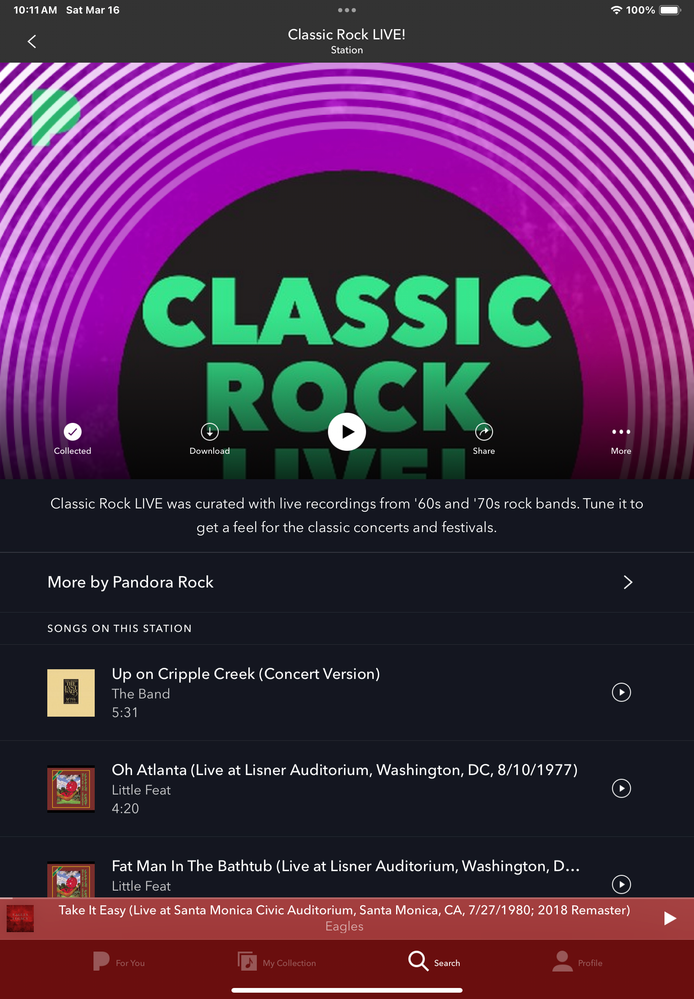Share this station
The image size is (694, 999).
coord(484,433)
